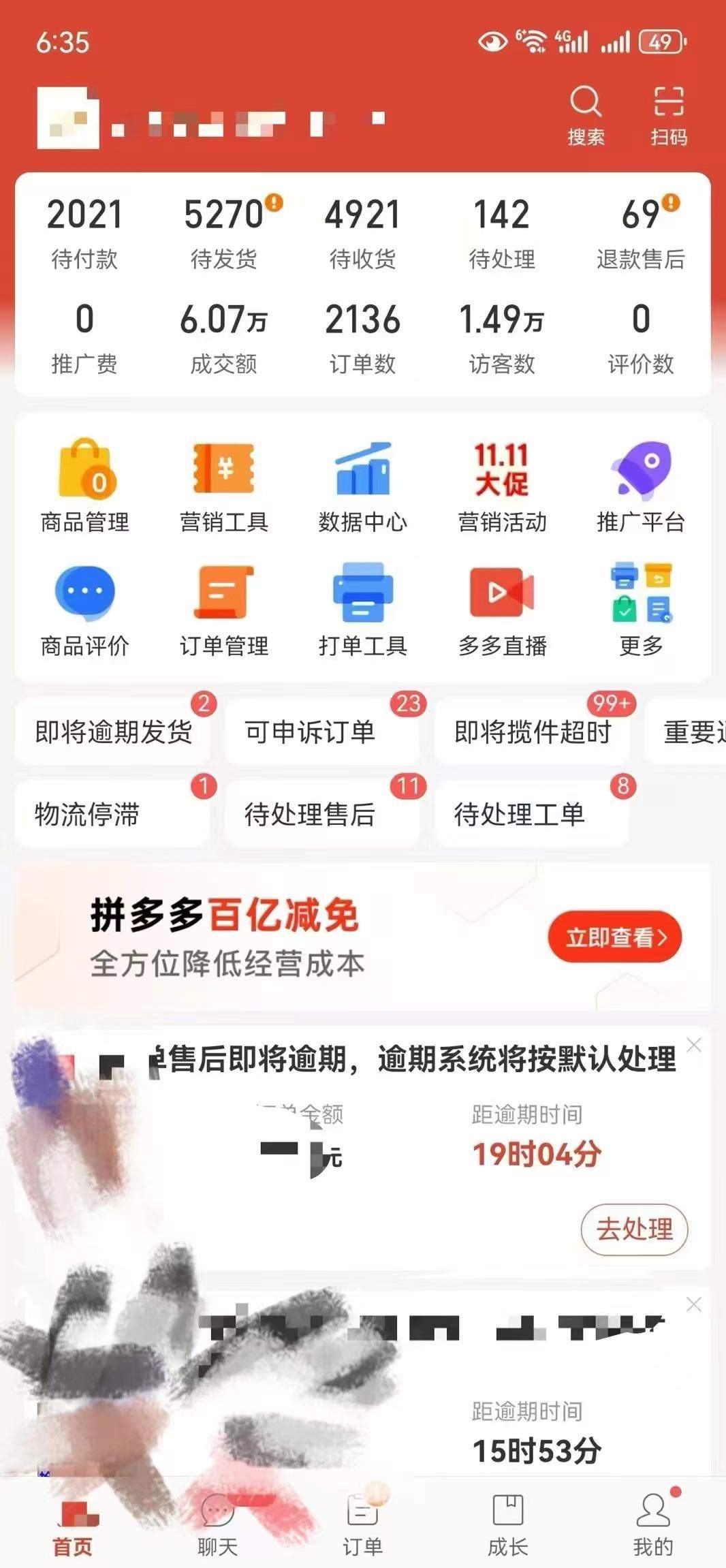Switch to the 我的 tab

click(x=652, y=1526)
